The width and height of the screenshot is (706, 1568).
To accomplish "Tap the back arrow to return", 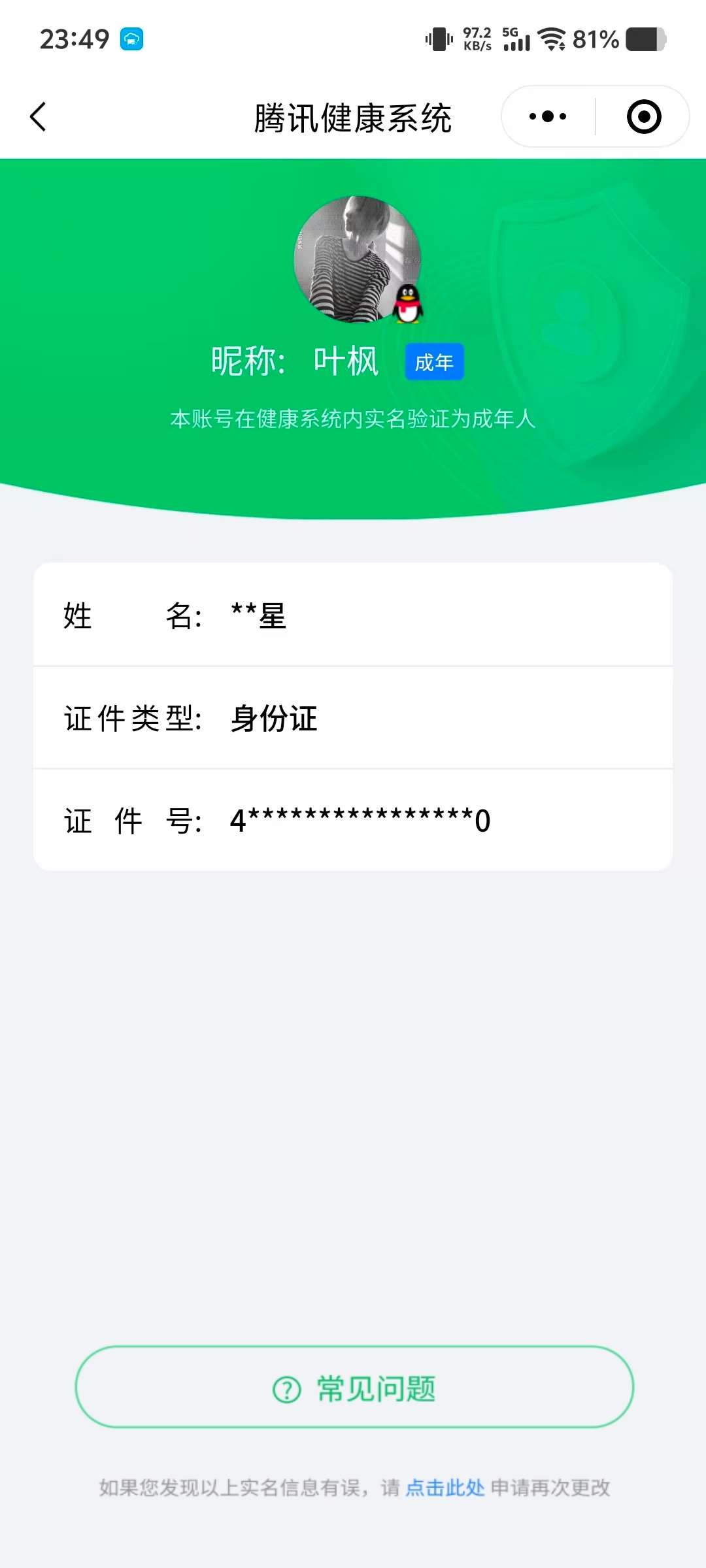I will tap(37, 116).
